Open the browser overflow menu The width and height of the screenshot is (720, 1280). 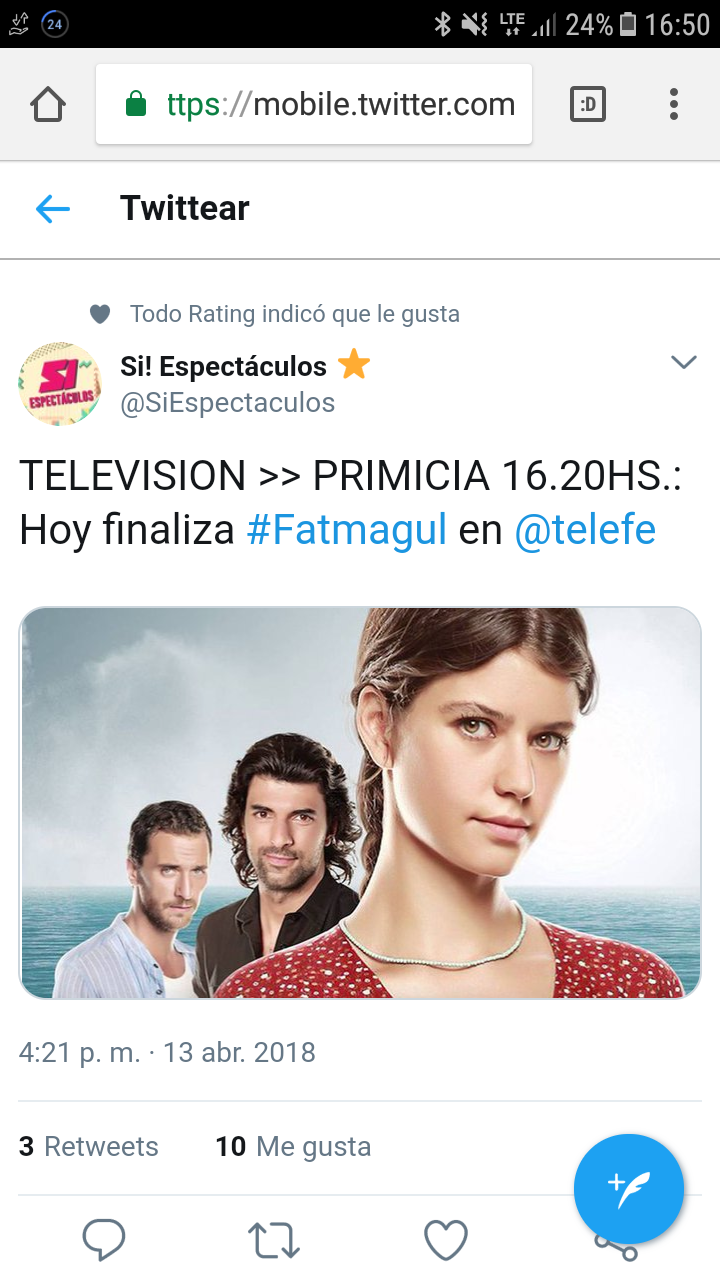[x=674, y=104]
